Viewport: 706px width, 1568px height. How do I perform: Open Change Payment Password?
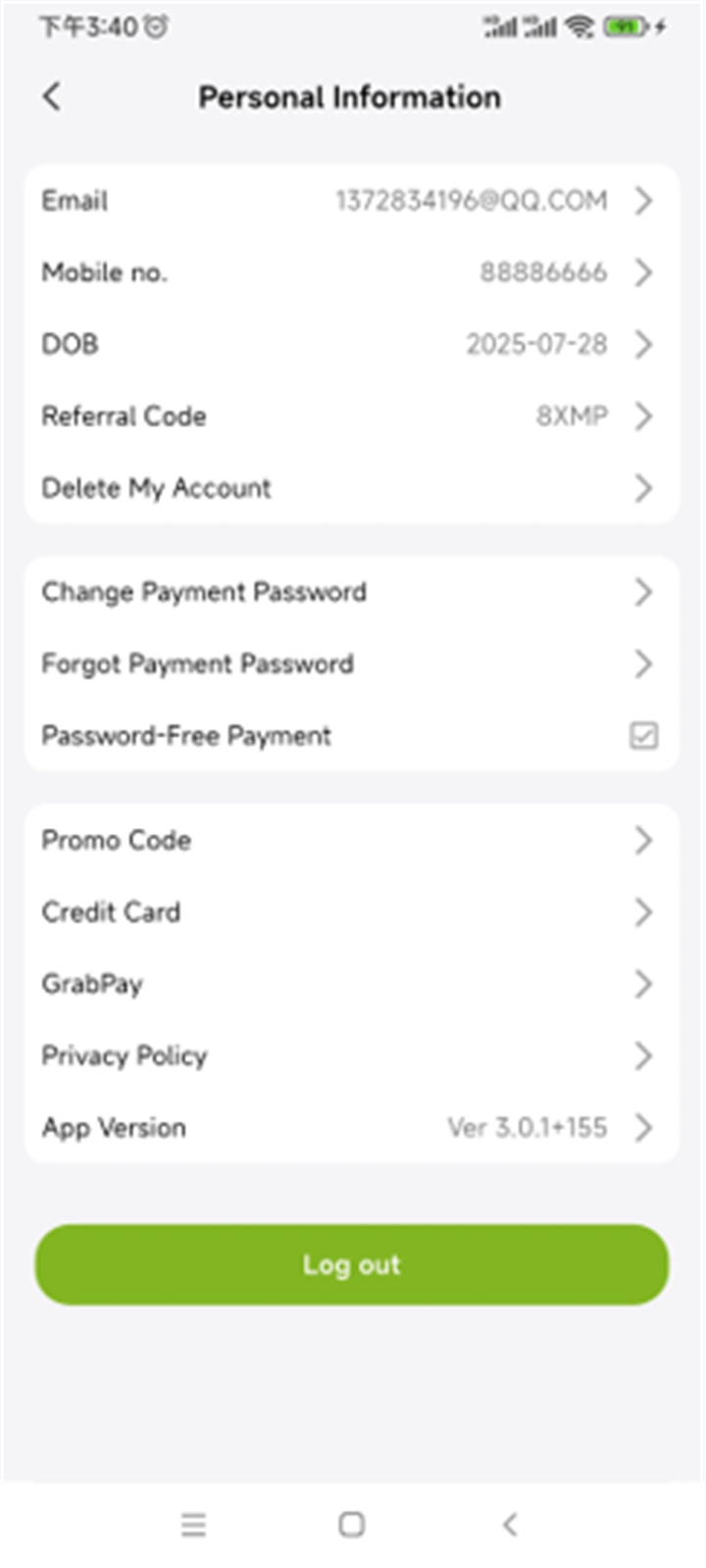point(351,592)
